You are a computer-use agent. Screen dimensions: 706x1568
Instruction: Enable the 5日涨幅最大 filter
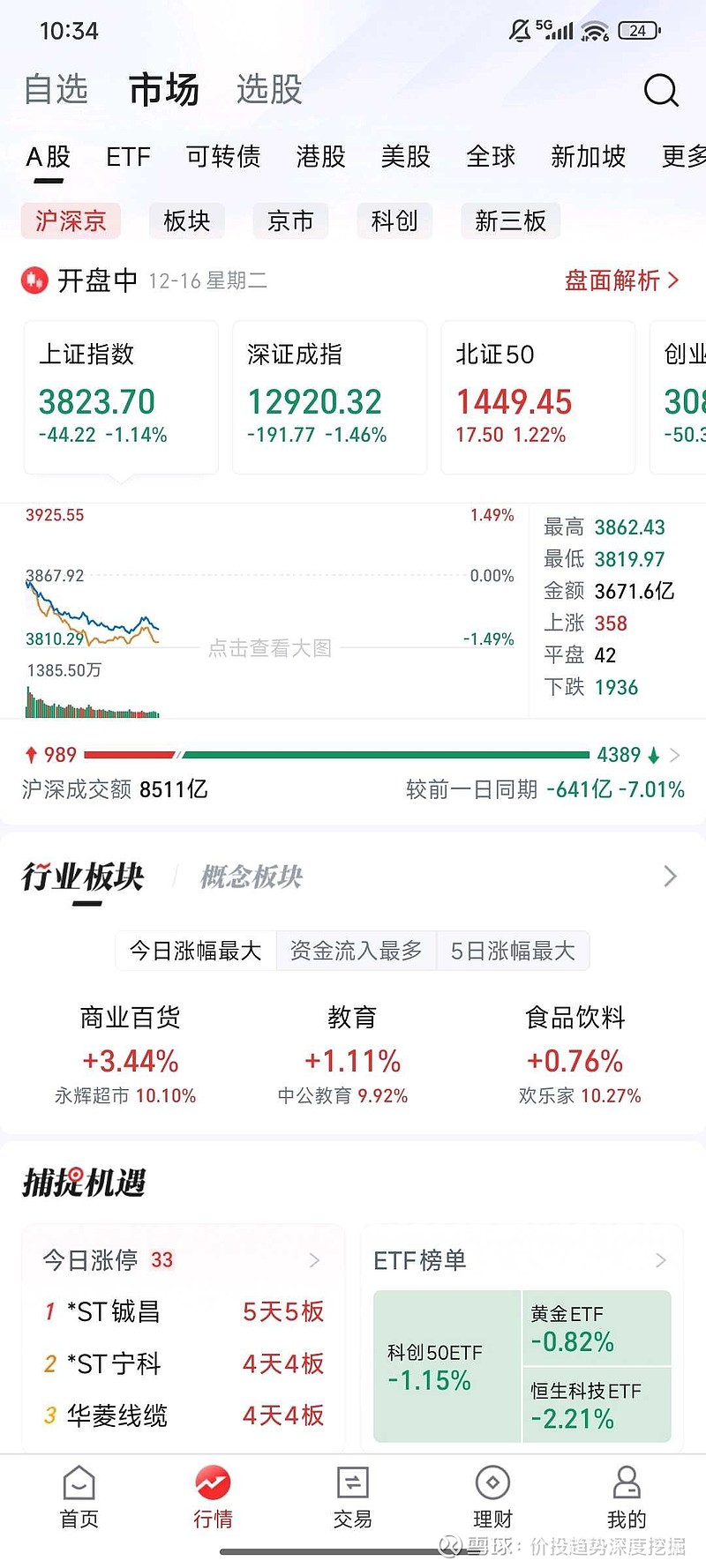coord(513,951)
